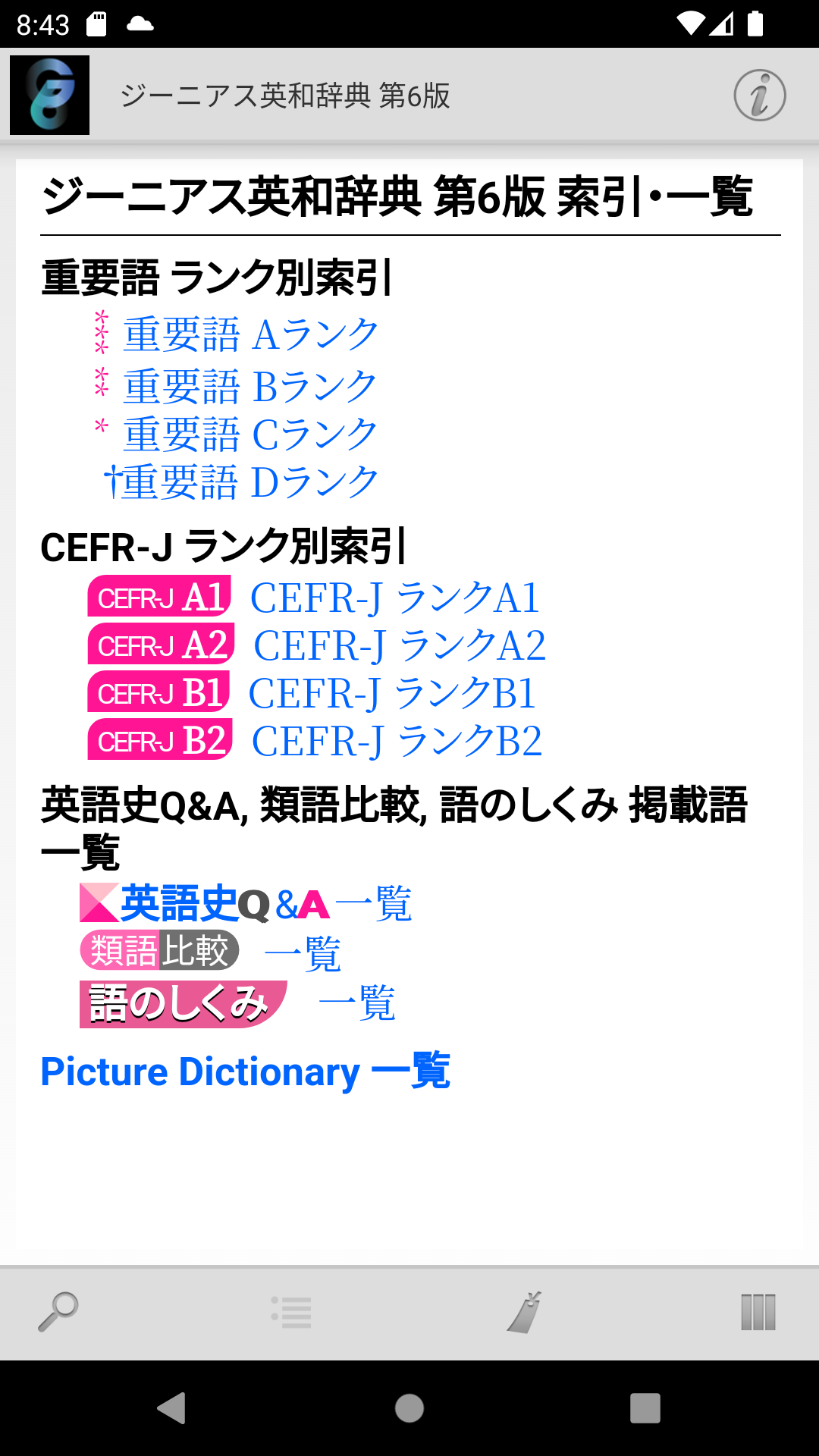Viewport: 819px width, 1456px height.
Task: Open 重要語 Aランク index
Action: pos(250,334)
